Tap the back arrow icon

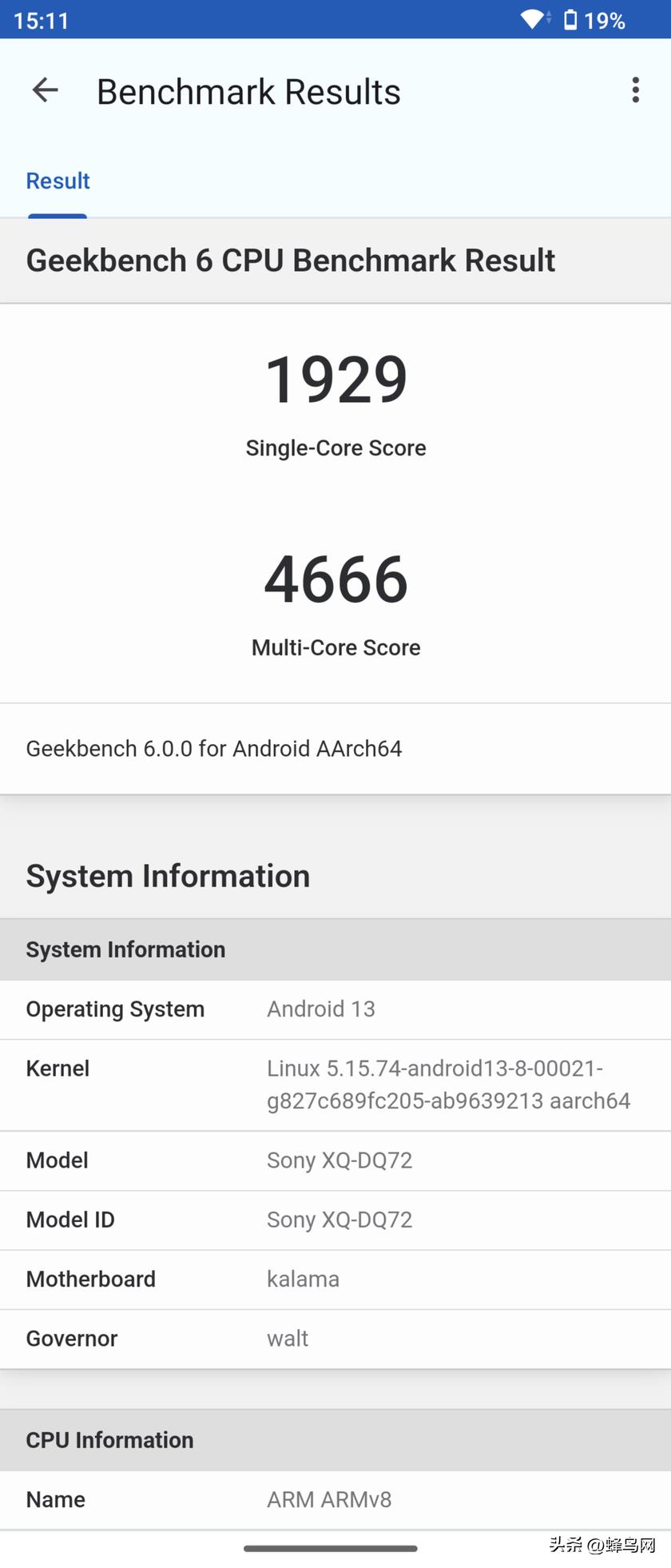tap(45, 90)
